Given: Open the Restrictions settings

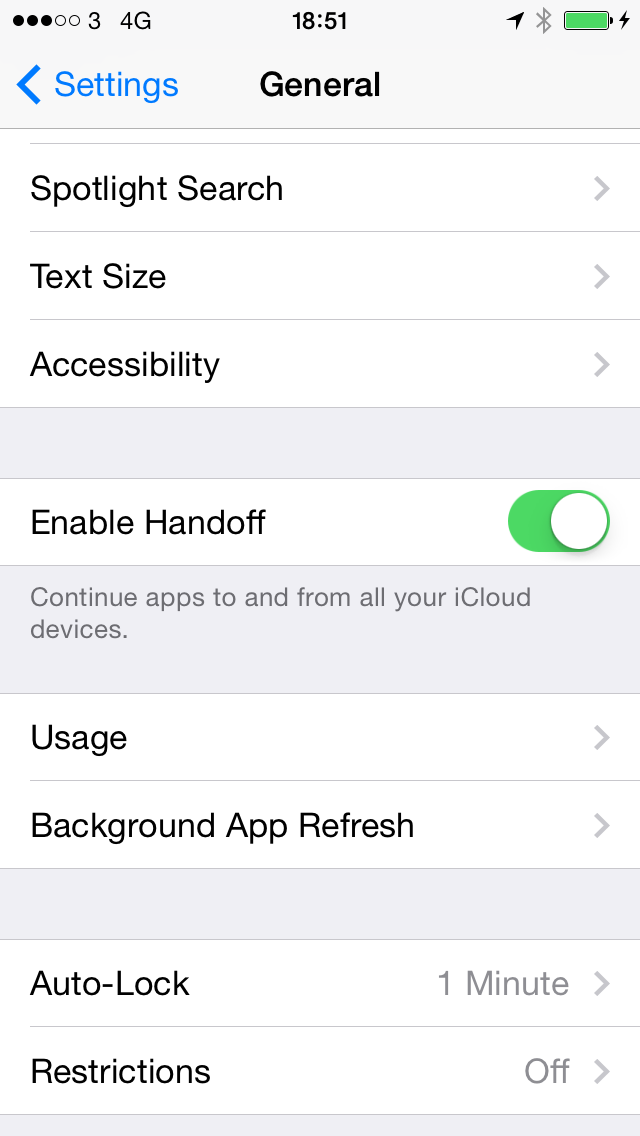Looking at the screenshot, I should pos(320,1071).
